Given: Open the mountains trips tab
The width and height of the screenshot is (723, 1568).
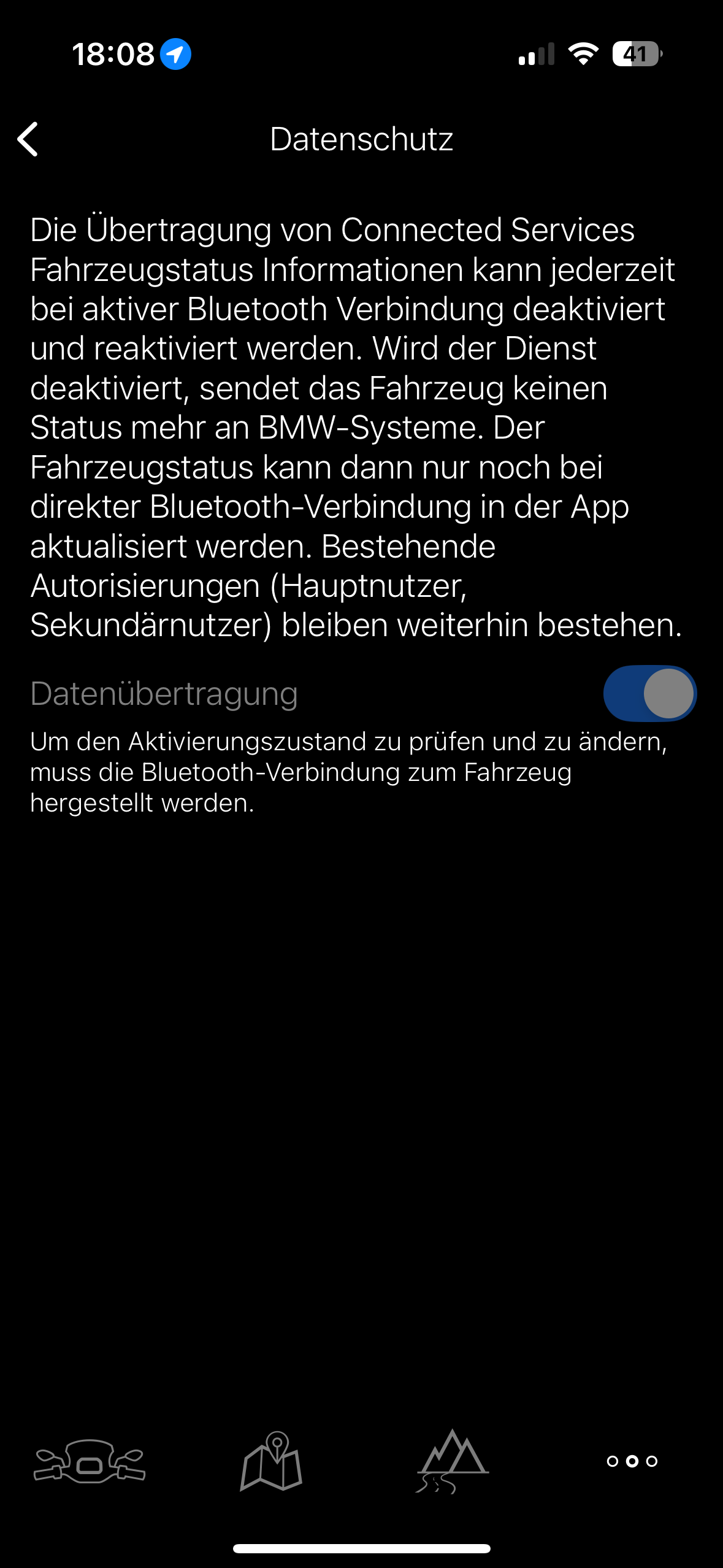Looking at the screenshot, I should 452,1461.
